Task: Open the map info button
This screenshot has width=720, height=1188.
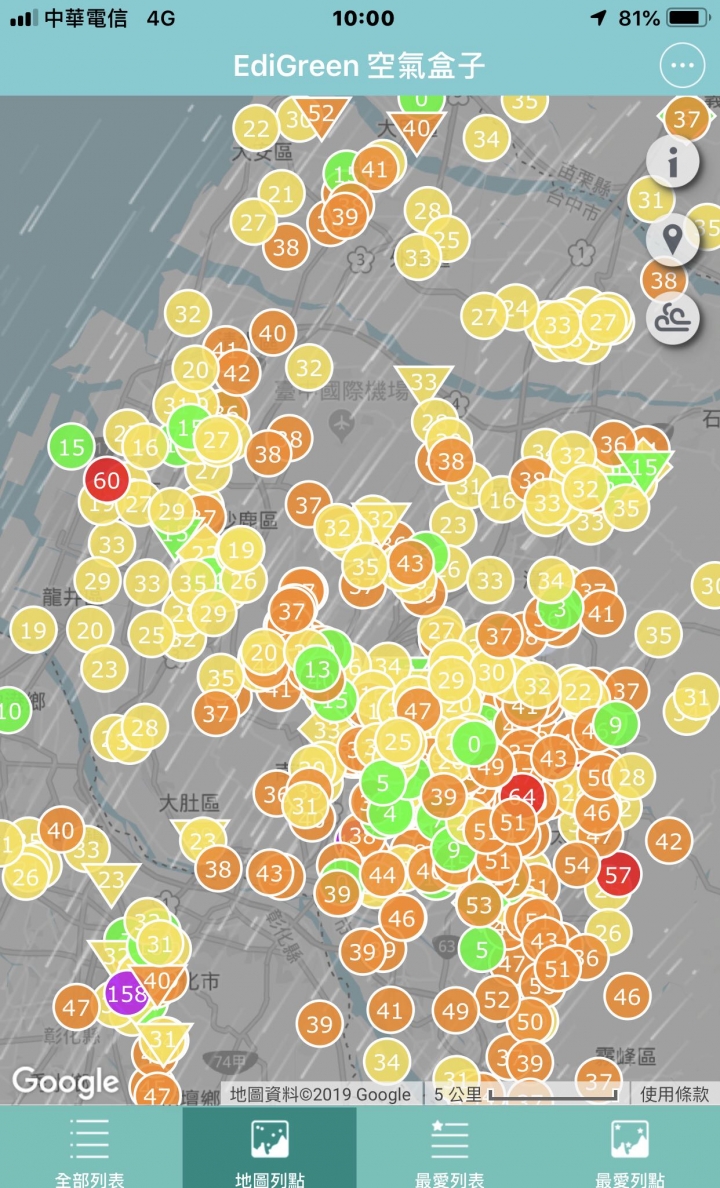Action: (x=673, y=161)
